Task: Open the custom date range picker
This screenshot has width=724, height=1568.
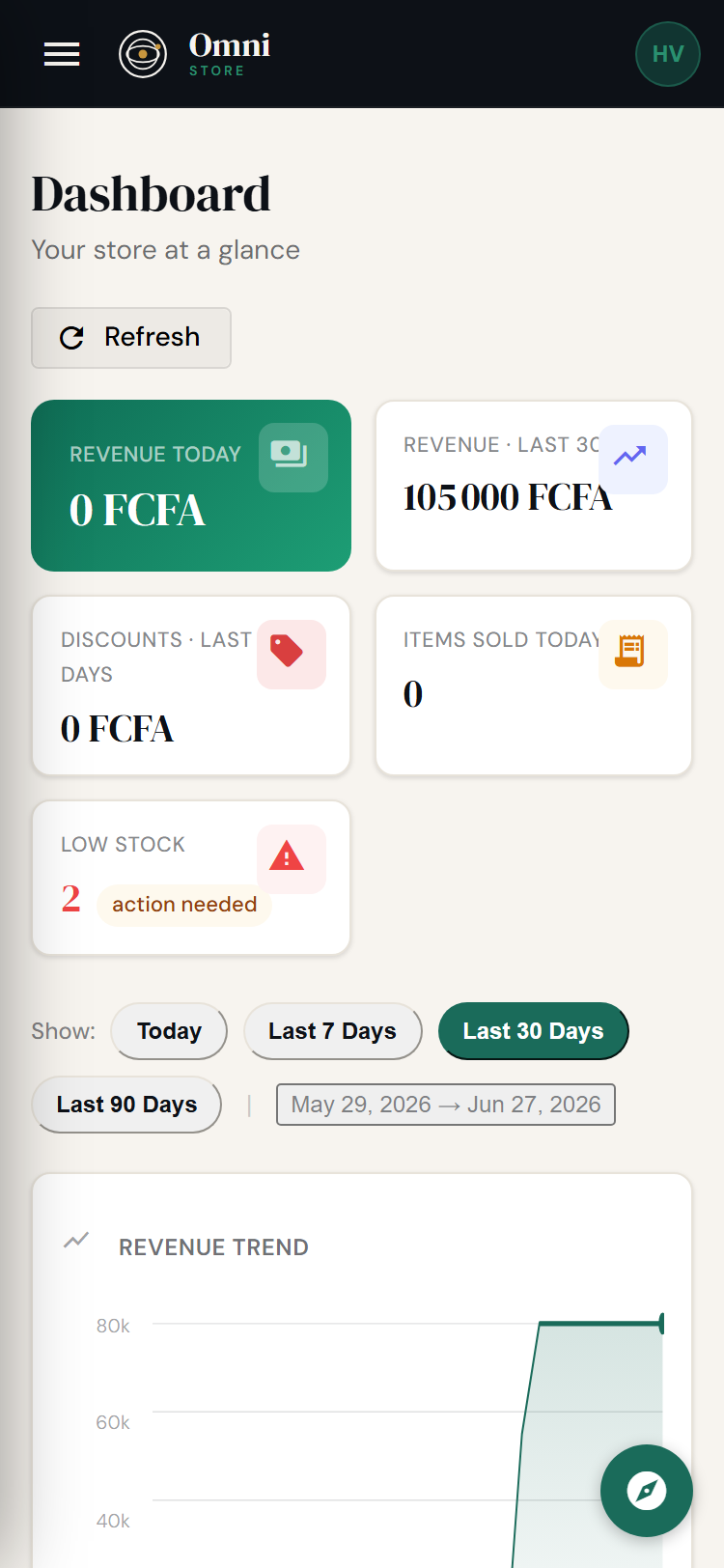Action: click(446, 1105)
